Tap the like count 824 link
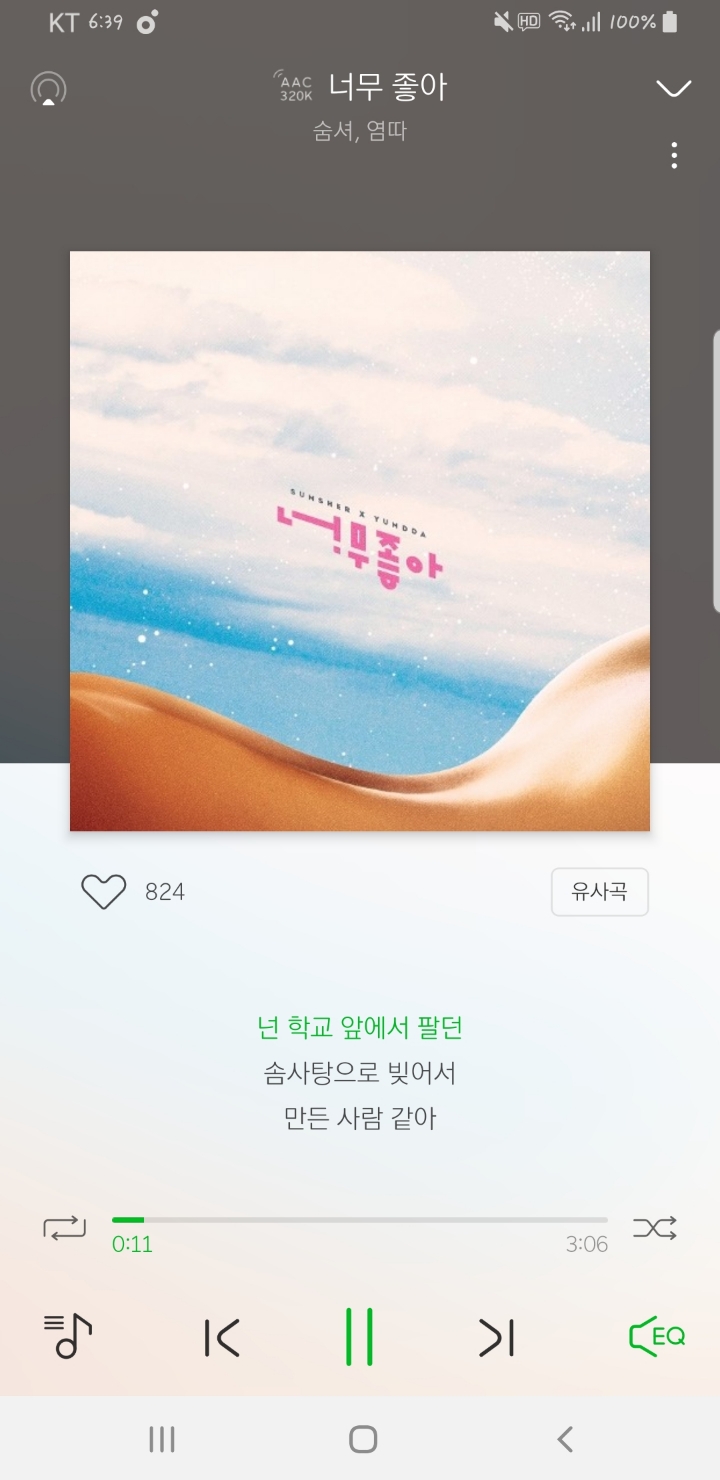The height and width of the screenshot is (1480, 720). [163, 891]
